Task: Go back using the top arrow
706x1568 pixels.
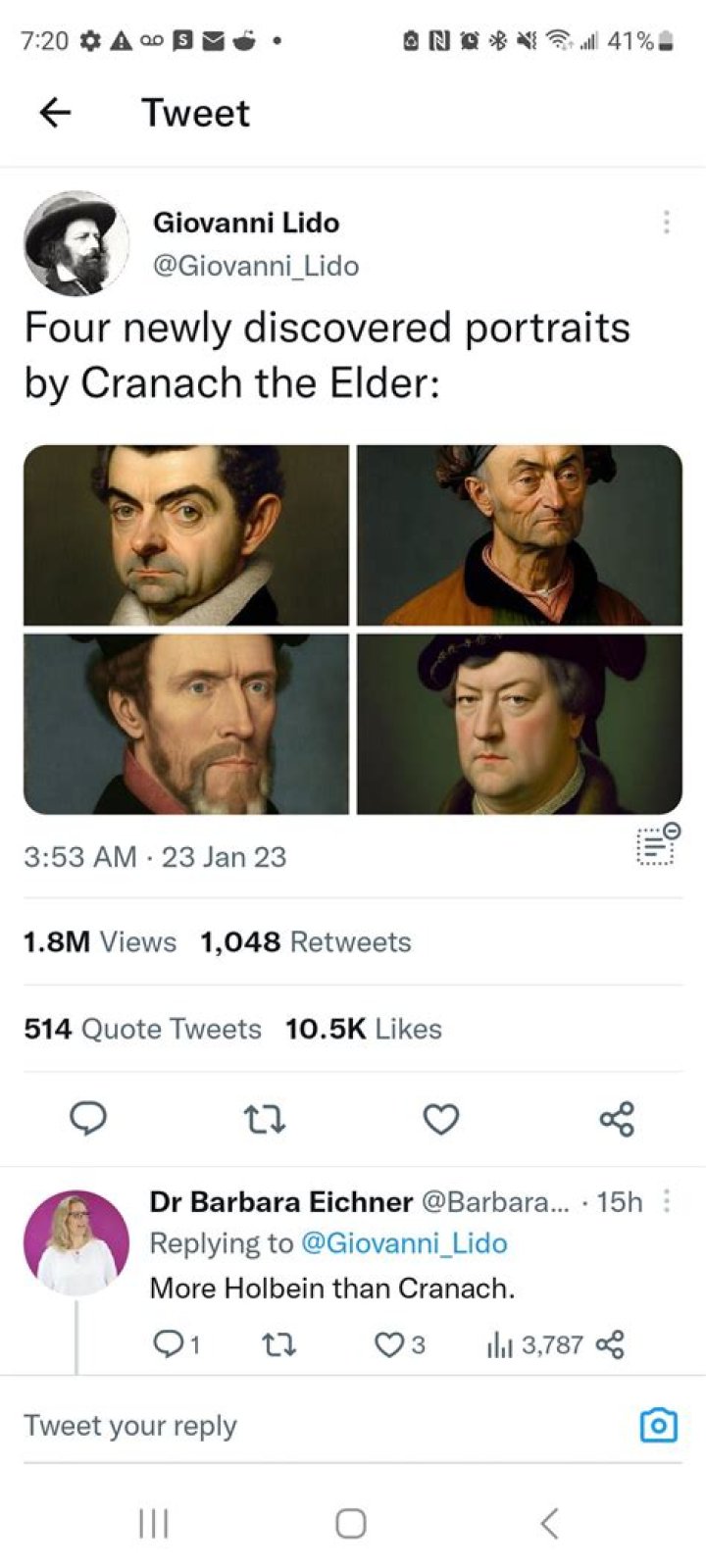Action: 55,113
